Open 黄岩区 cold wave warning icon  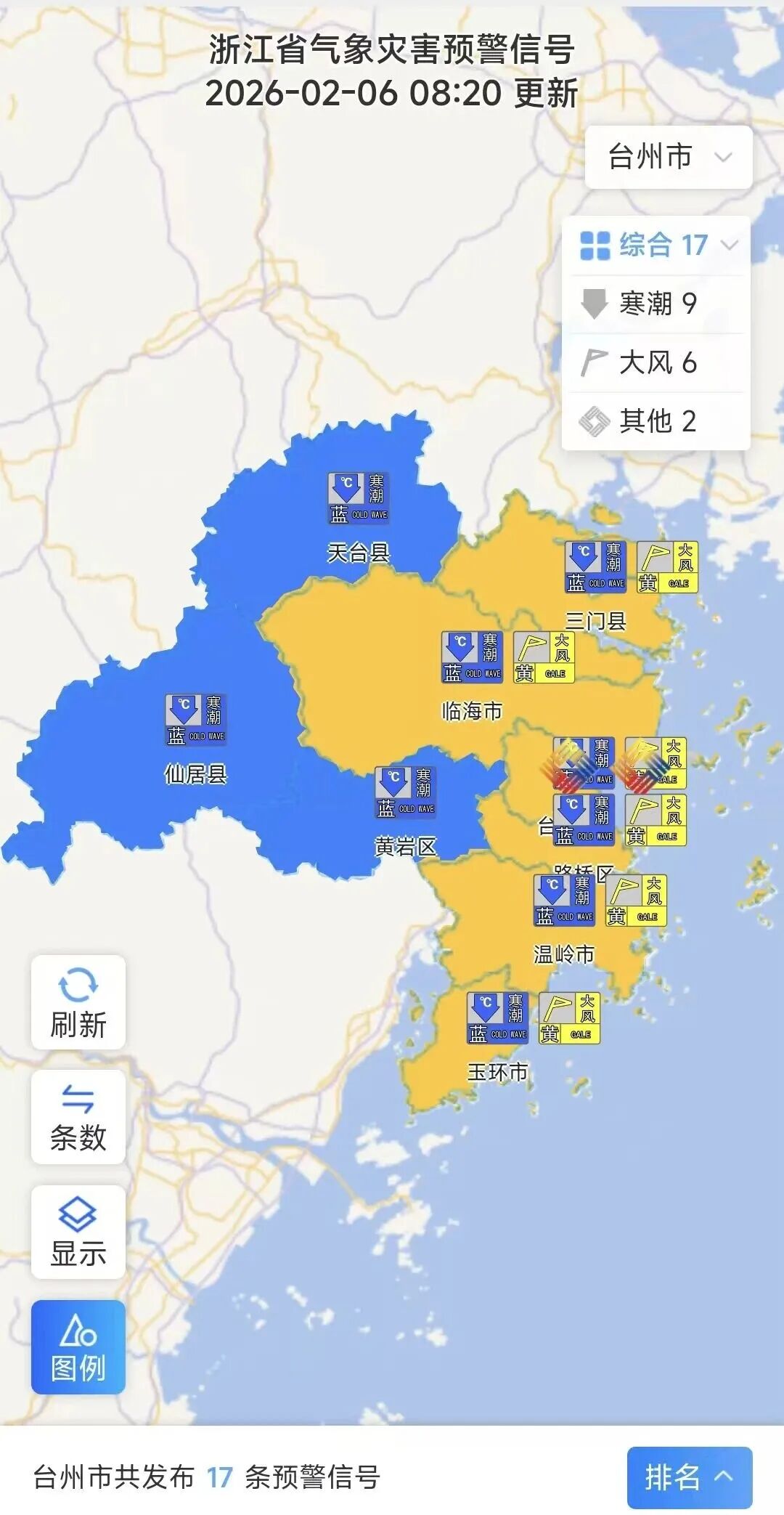pyautogui.click(x=406, y=792)
